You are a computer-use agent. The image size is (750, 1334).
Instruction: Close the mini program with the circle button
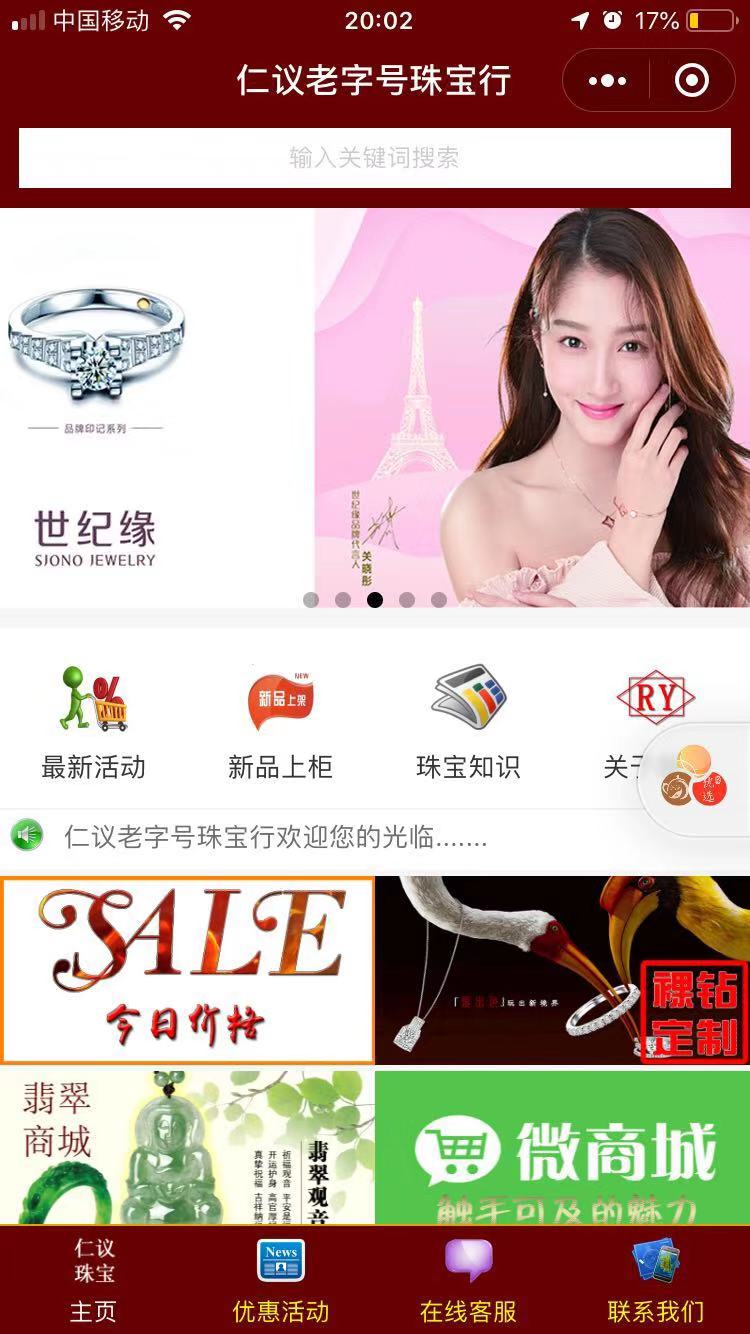(691, 81)
